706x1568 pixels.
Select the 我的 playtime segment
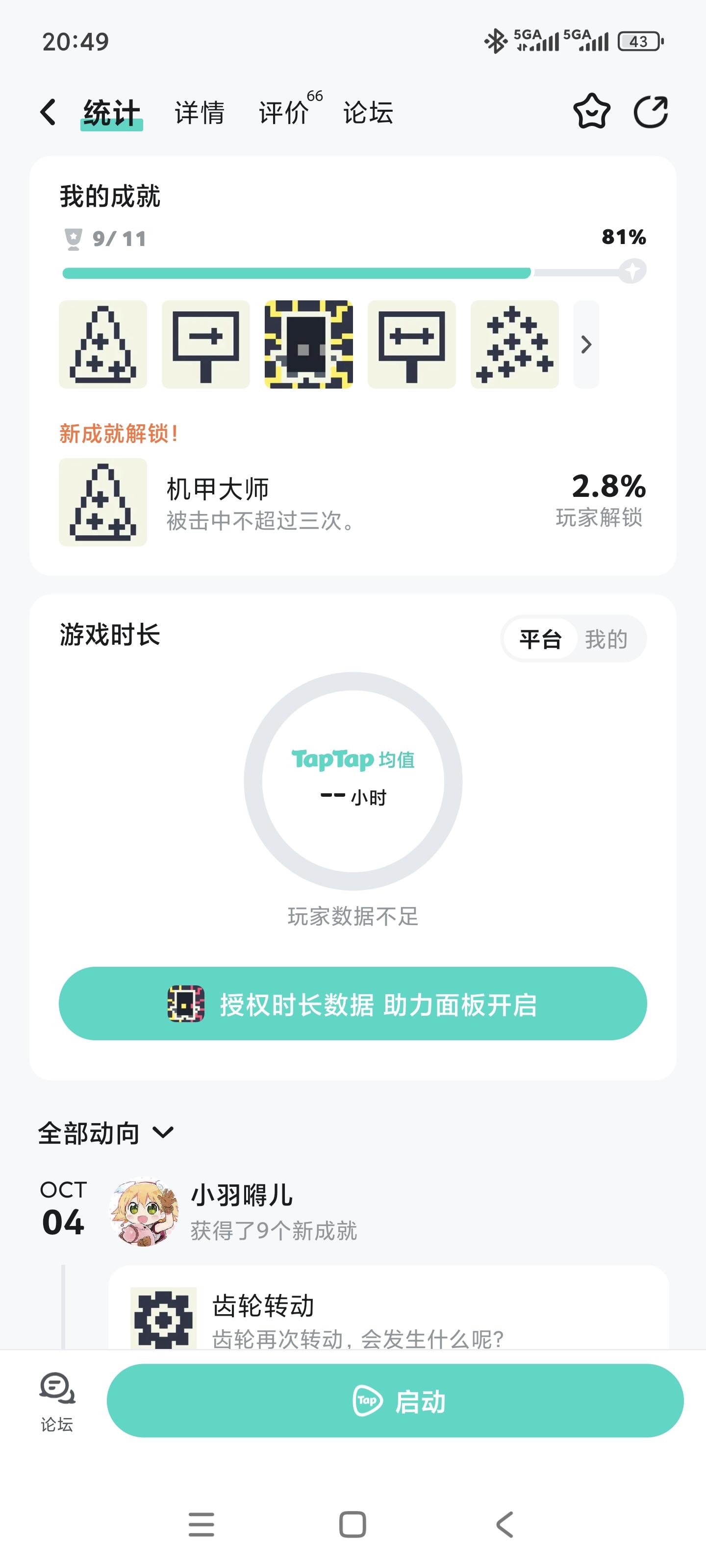pos(605,639)
